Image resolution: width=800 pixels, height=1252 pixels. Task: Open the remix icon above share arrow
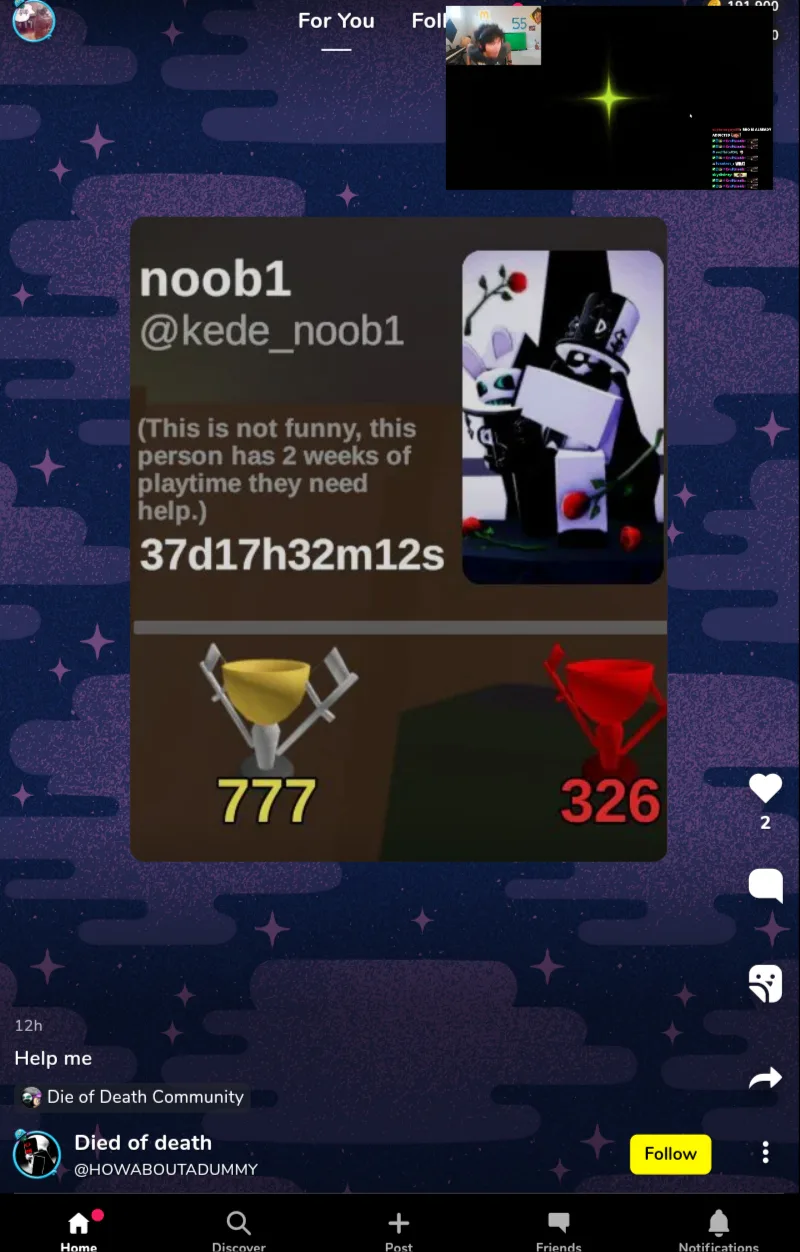(765, 983)
